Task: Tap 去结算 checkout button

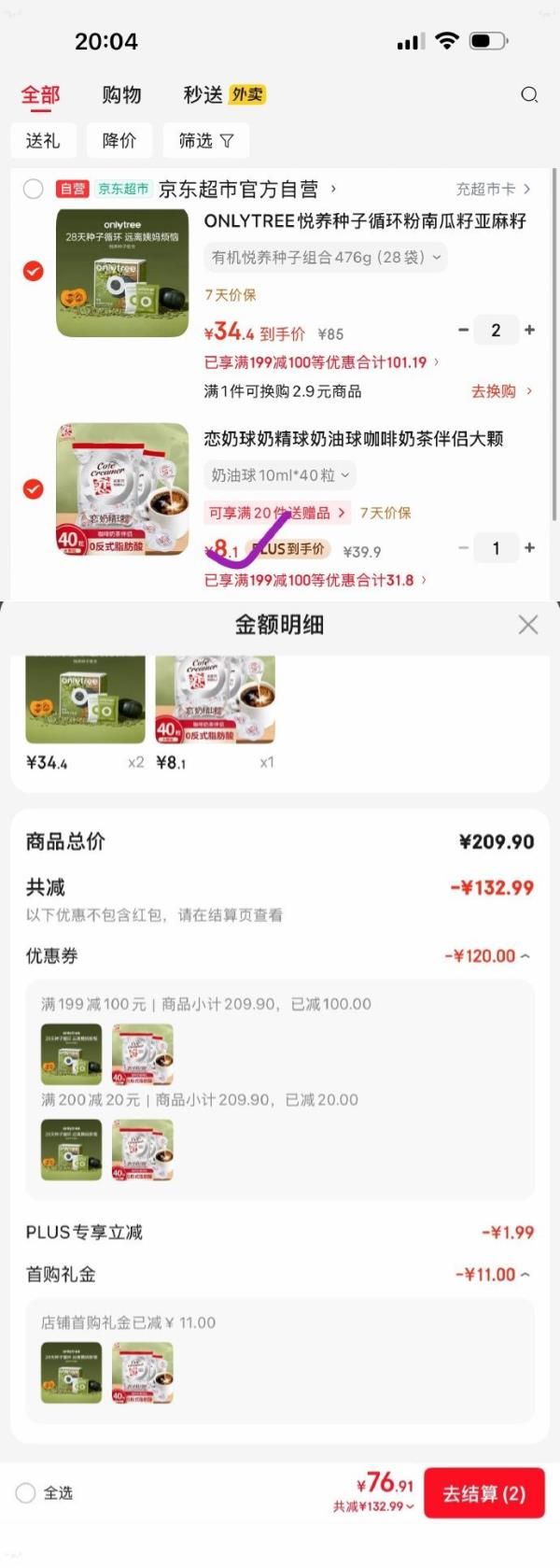Action: [x=483, y=1492]
